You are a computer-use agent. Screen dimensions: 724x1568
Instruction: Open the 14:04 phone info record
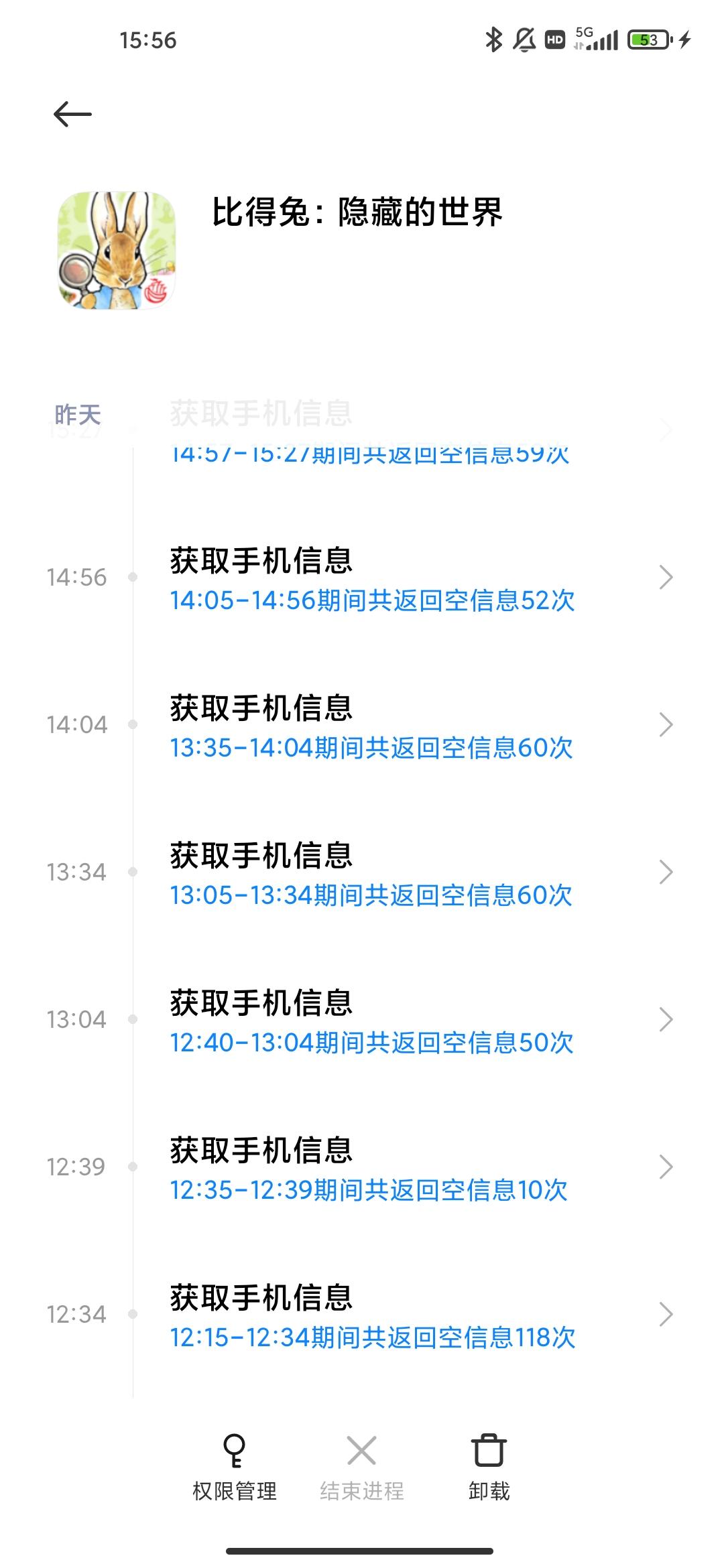[x=372, y=726]
